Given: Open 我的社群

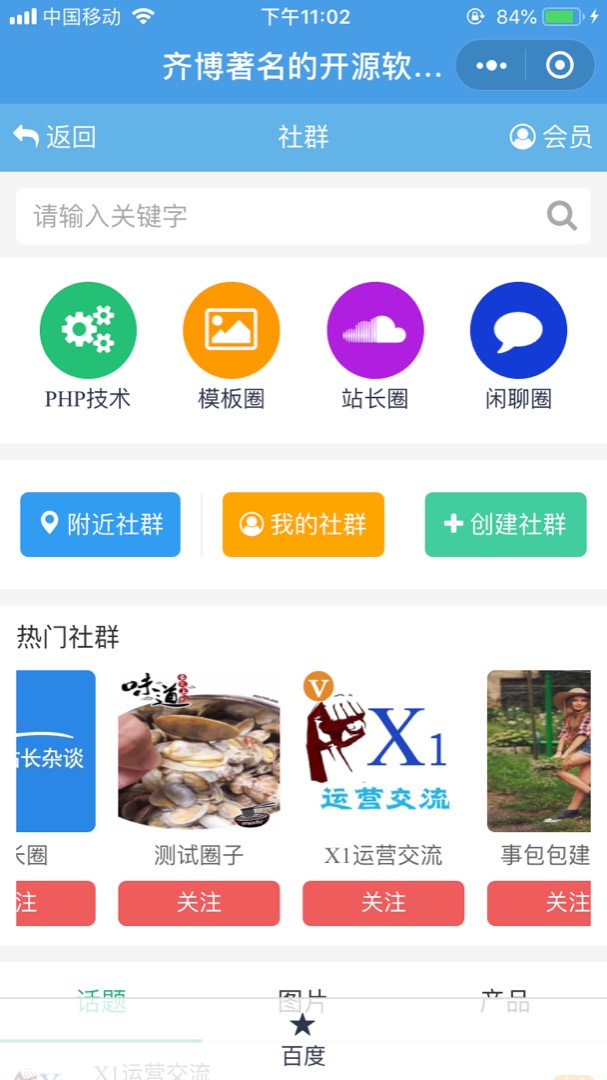Looking at the screenshot, I should (x=303, y=524).
